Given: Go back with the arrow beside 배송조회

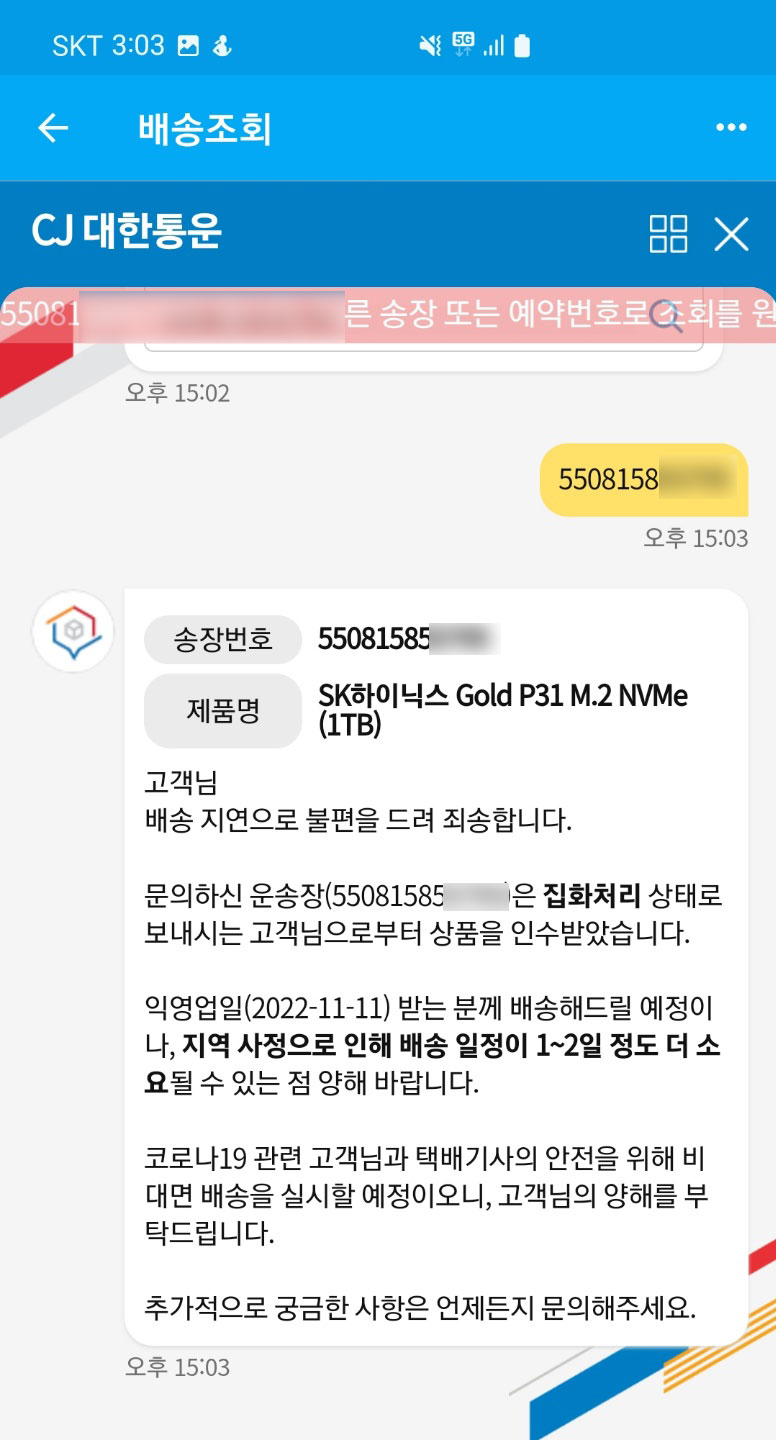Looking at the screenshot, I should pos(53,128).
